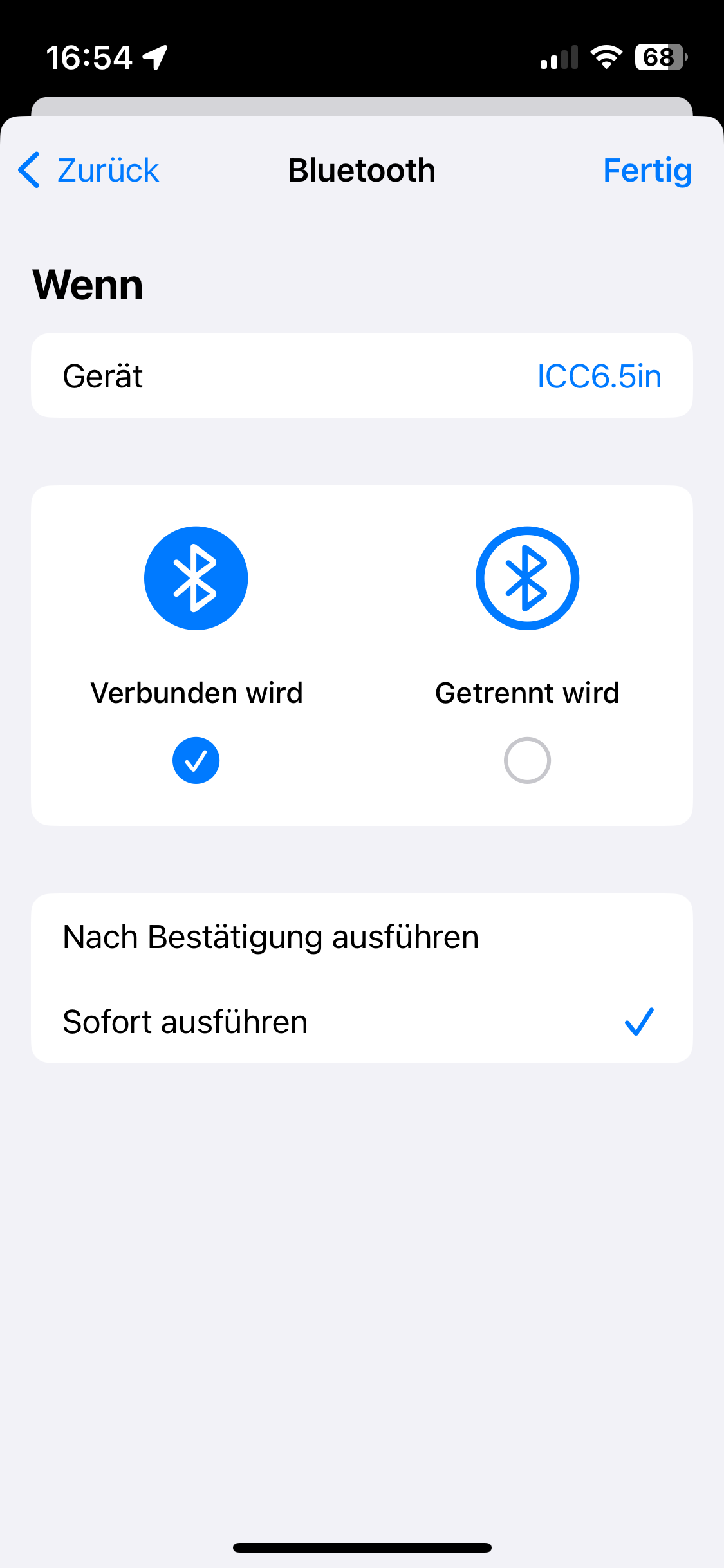Screen dimensions: 724x1568
Task: Confirm with Fertig
Action: click(647, 171)
